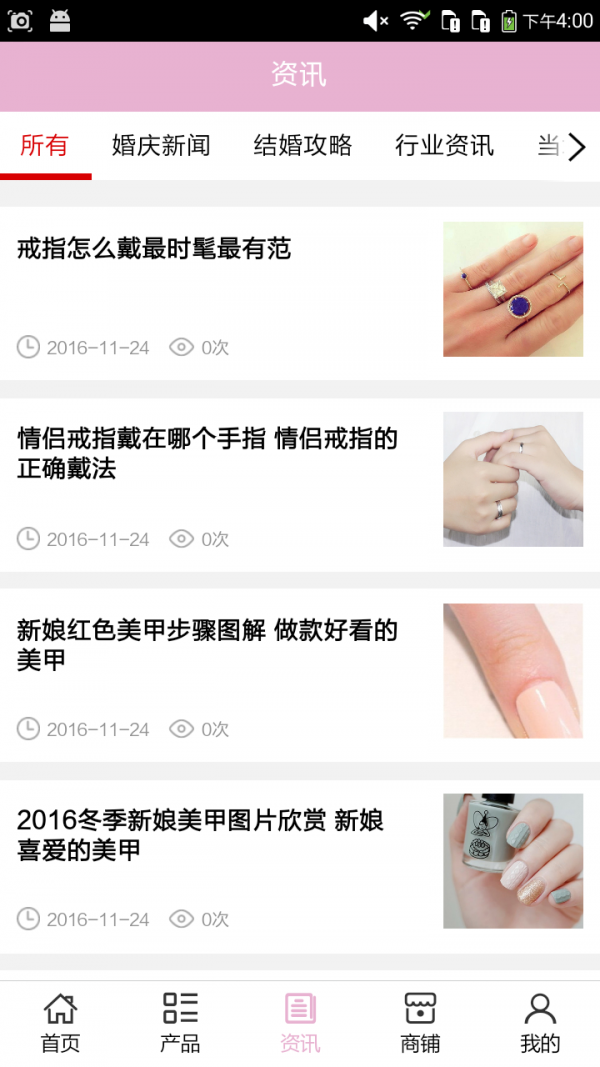This screenshot has height=1067, width=600.
Task: Open the 我的 profile tab
Action: 540,1023
